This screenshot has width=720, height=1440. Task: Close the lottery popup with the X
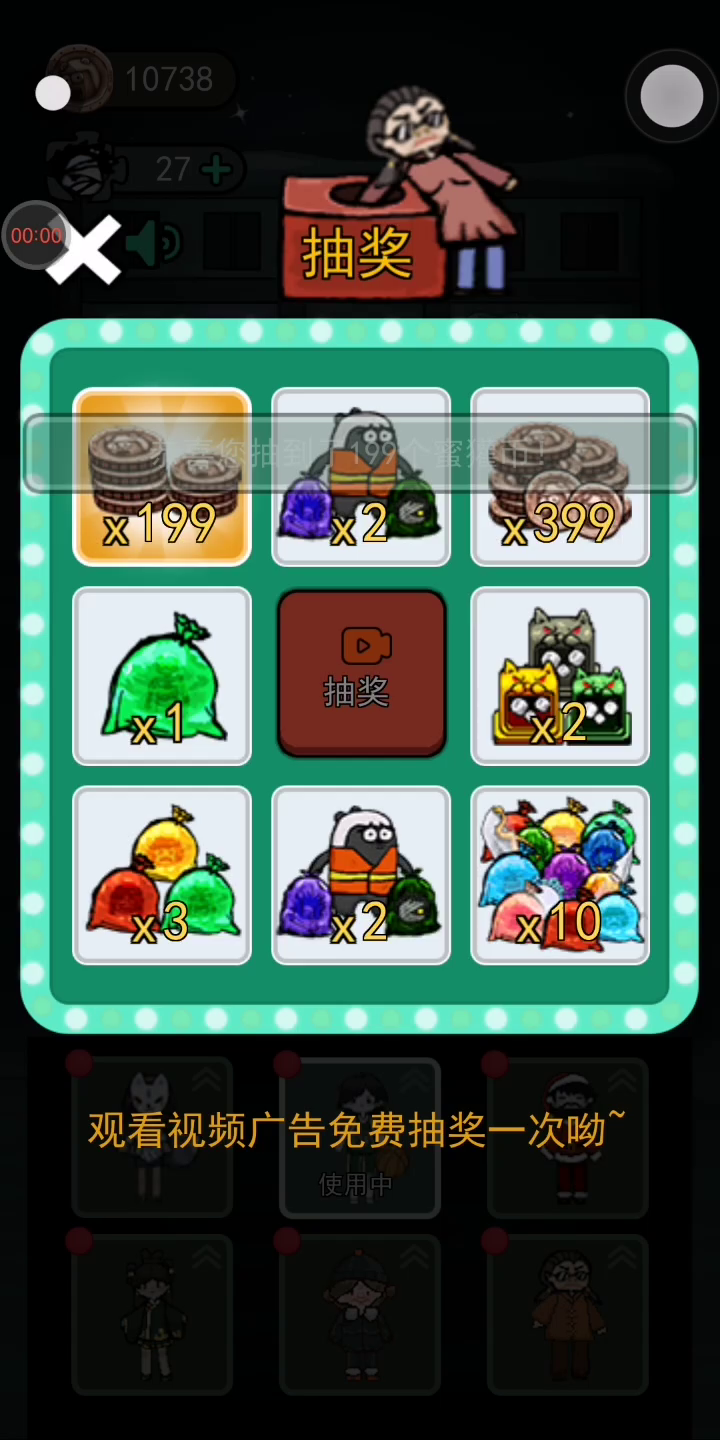pyautogui.click(x=87, y=250)
